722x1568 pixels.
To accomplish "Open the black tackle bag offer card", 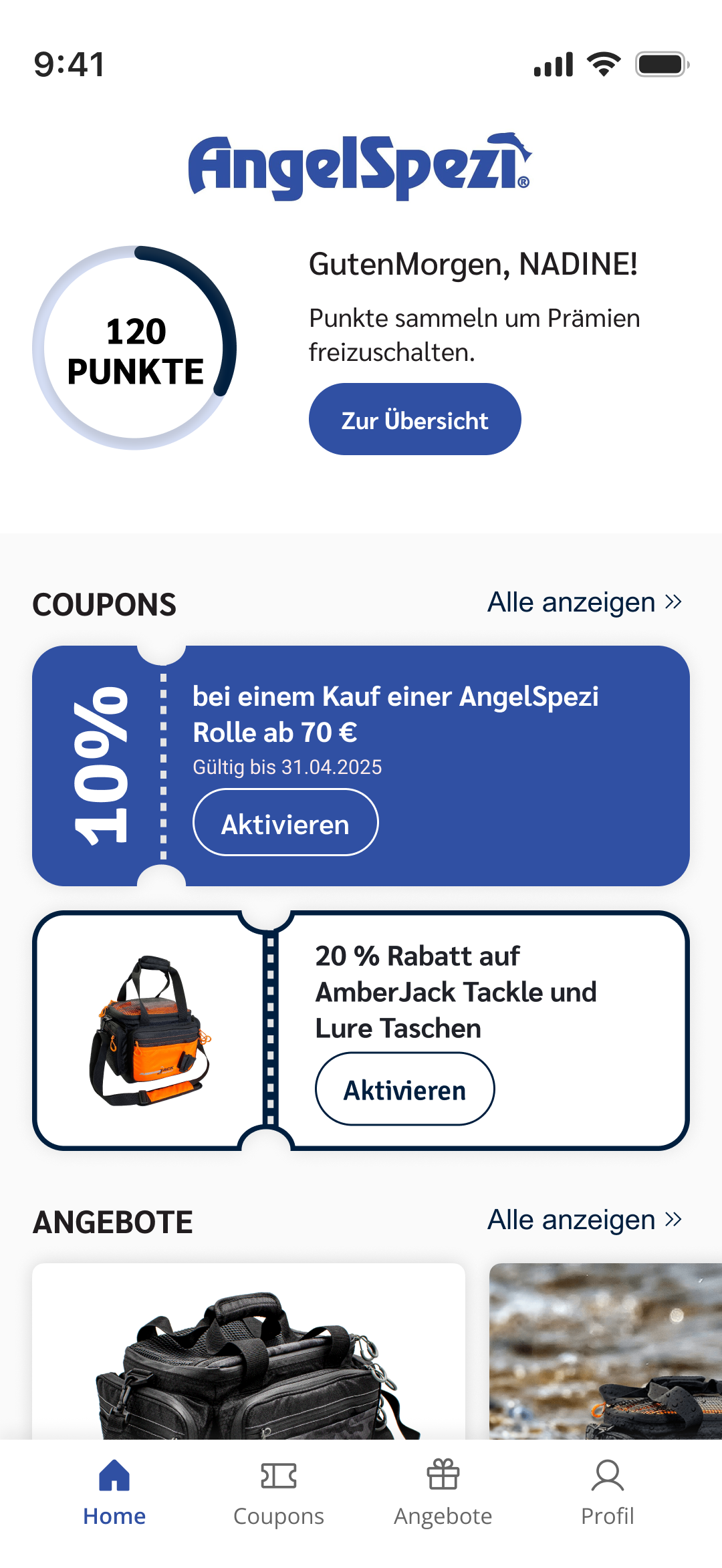I will pyautogui.click(x=249, y=1357).
